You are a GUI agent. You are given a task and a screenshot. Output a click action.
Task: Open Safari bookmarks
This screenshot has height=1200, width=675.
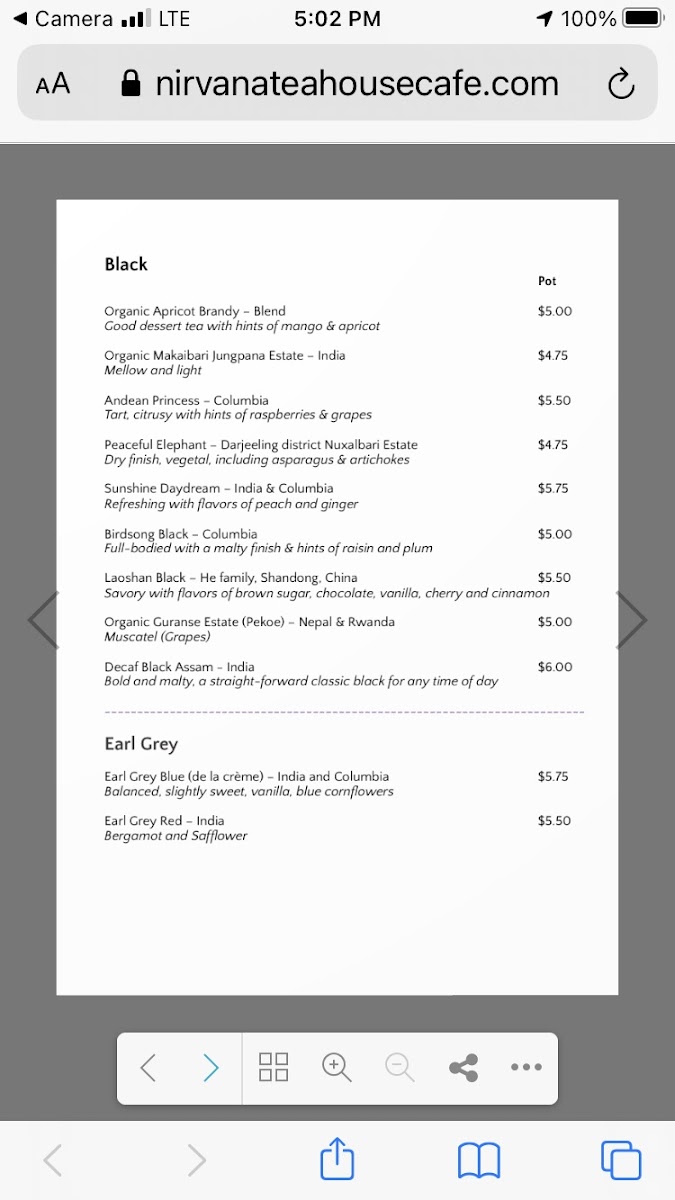tap(479, 1160)
